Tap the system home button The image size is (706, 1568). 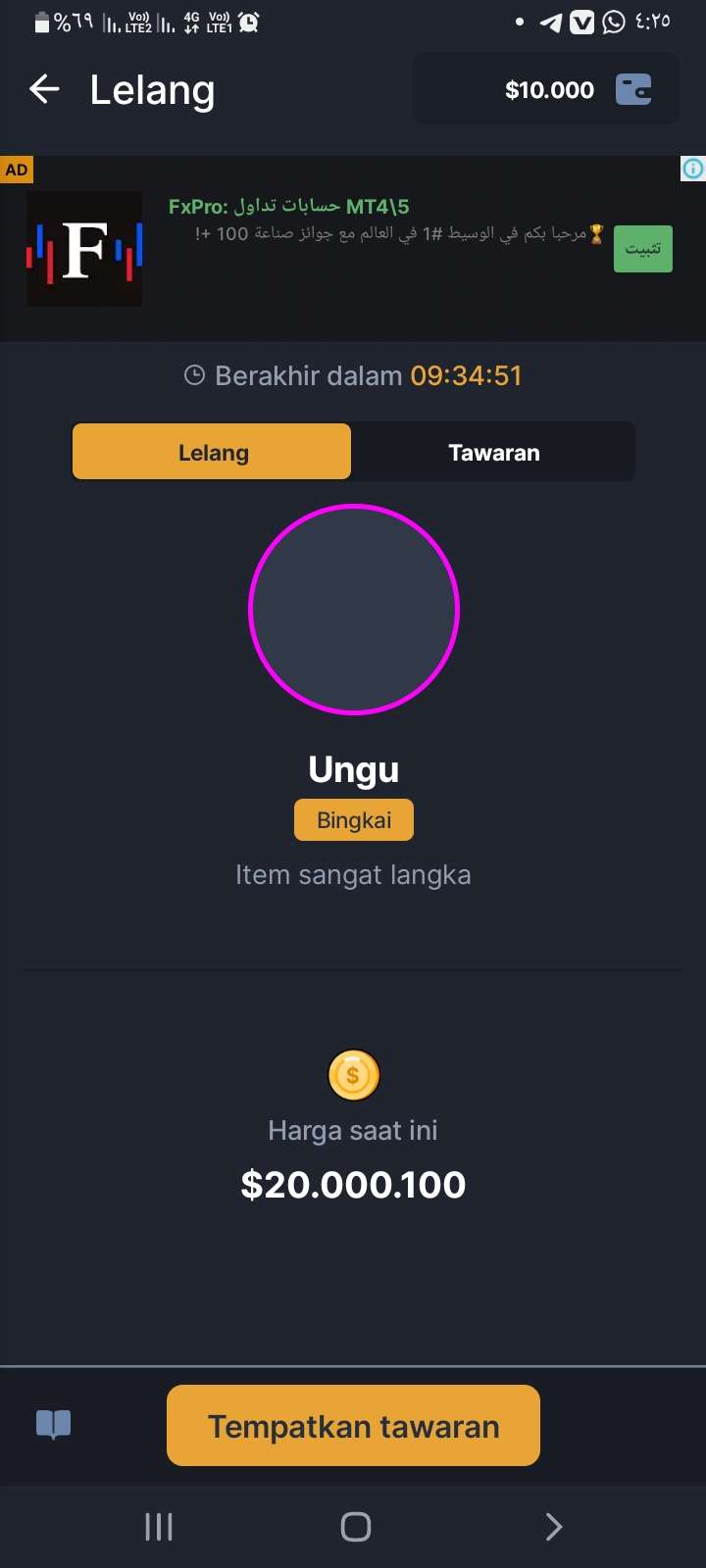[355, 1527]
